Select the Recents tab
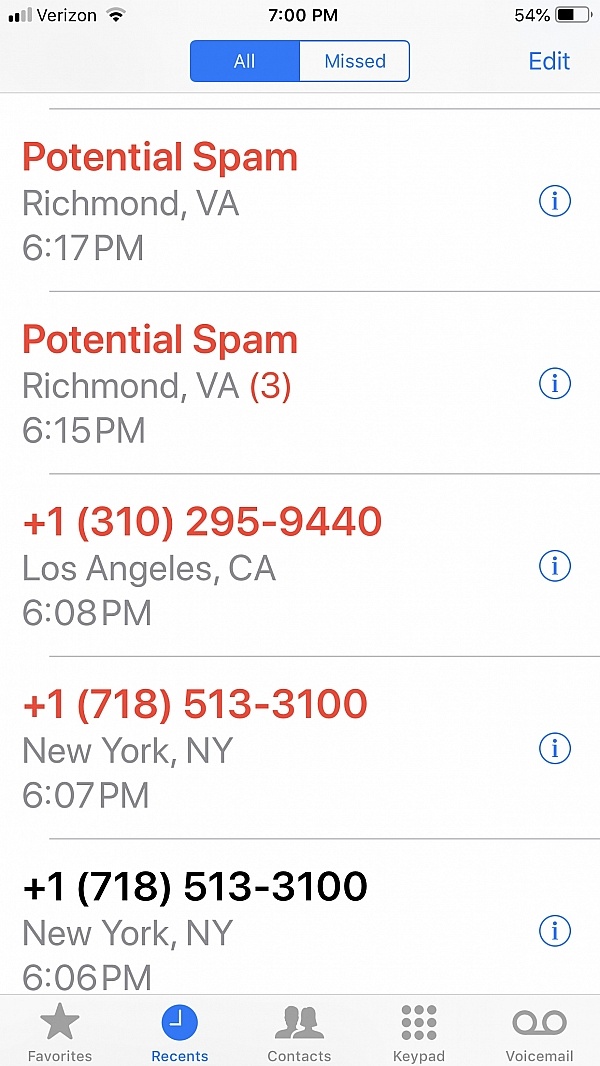The image size is (600, 1066). click(180, 1032)
